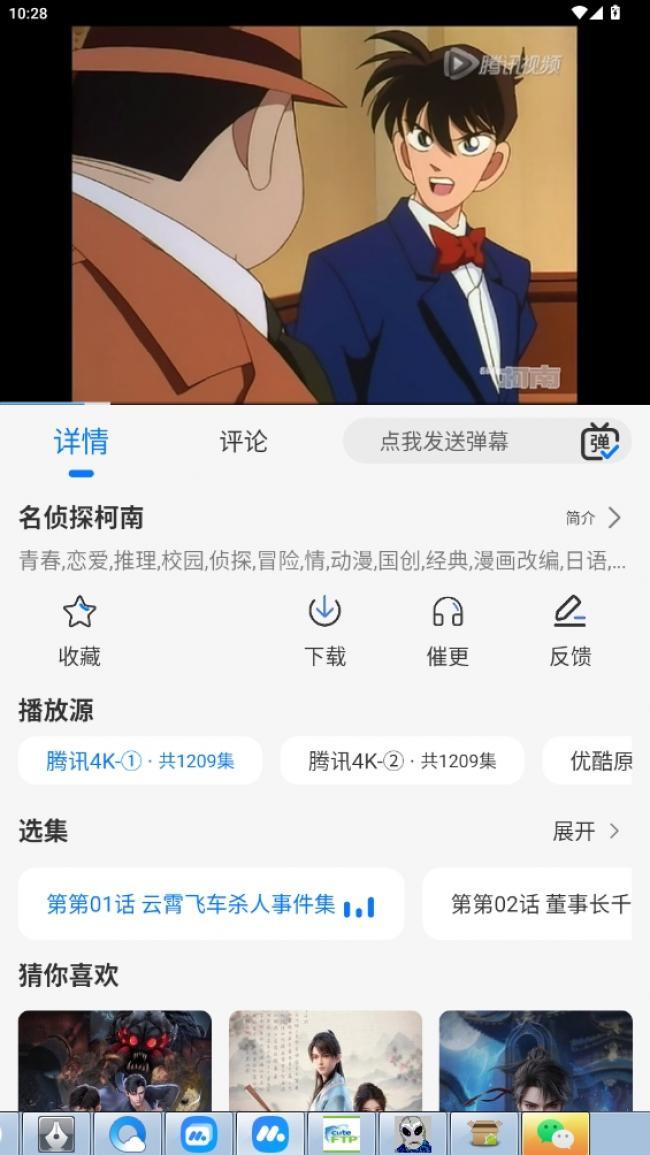Open the 简介 introduction link

[x=593, y=517]
